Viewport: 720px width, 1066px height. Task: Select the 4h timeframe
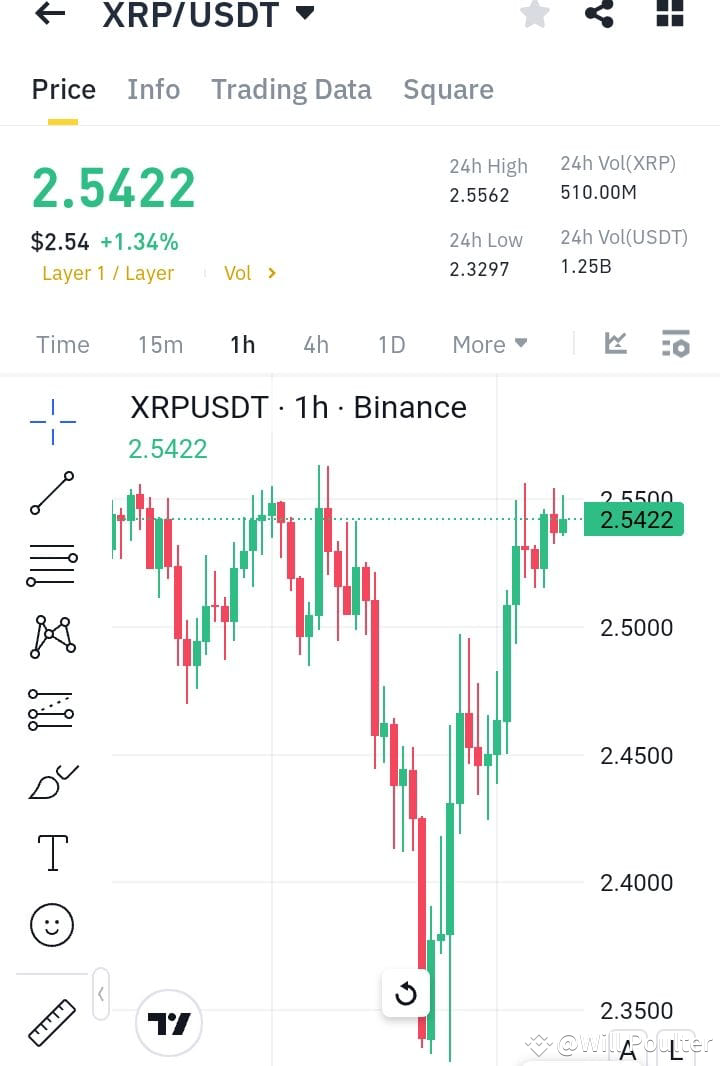315,344
